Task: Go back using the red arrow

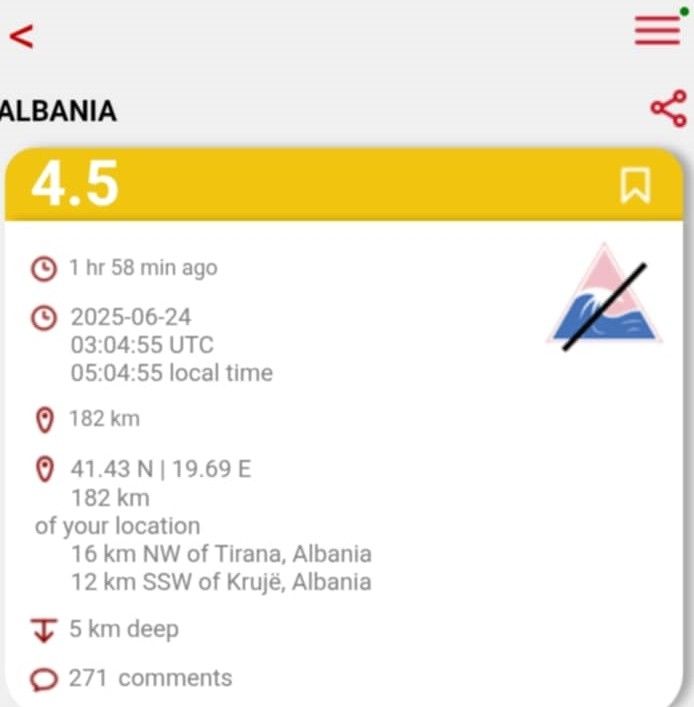Action: pos(21,36)
